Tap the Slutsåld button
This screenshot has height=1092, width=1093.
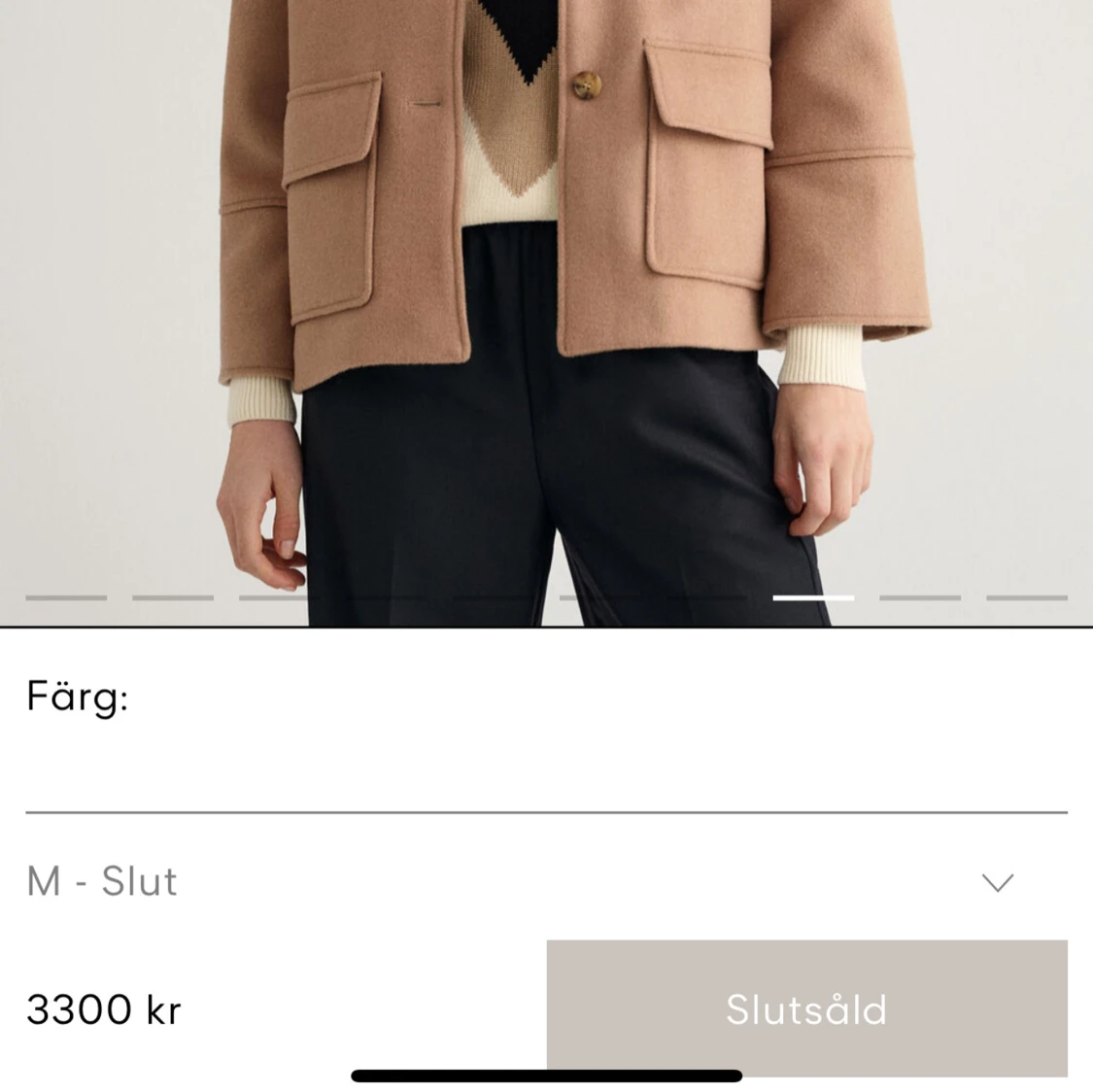tap(806, 1008)
